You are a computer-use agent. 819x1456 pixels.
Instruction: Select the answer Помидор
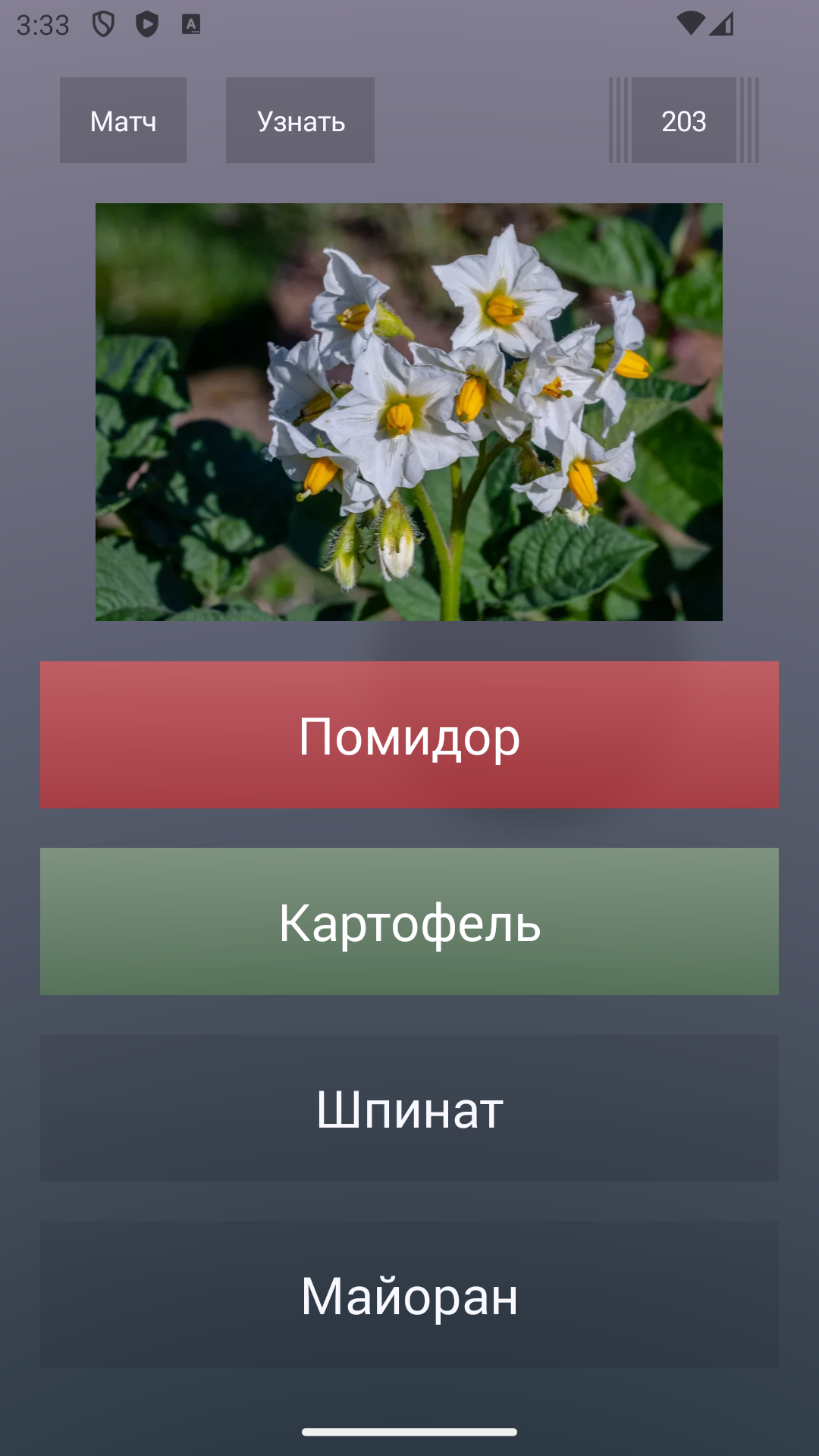(409, 734)
